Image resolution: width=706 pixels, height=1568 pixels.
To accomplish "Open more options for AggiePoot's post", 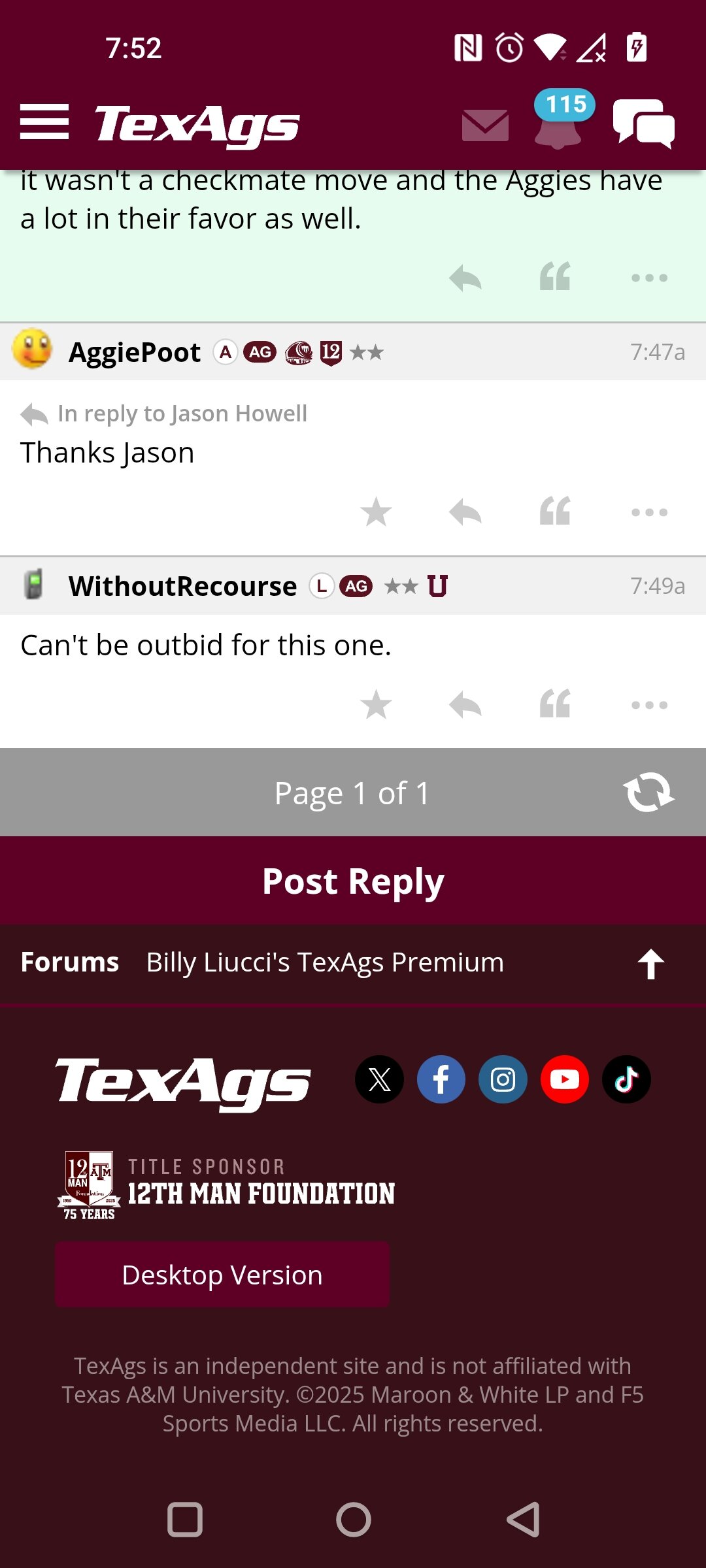I will point(650,512).
